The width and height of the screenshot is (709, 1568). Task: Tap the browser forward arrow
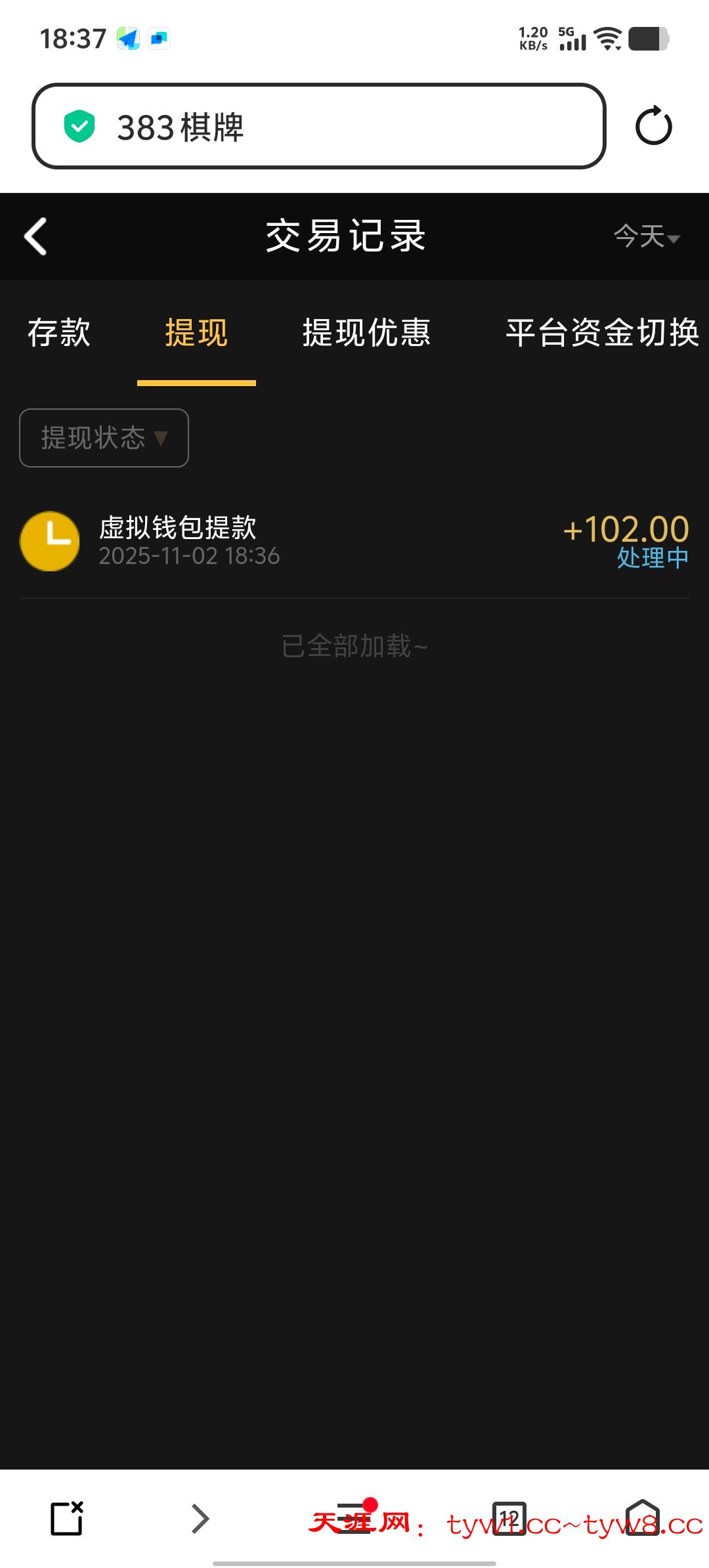(x=200, y=1518)
